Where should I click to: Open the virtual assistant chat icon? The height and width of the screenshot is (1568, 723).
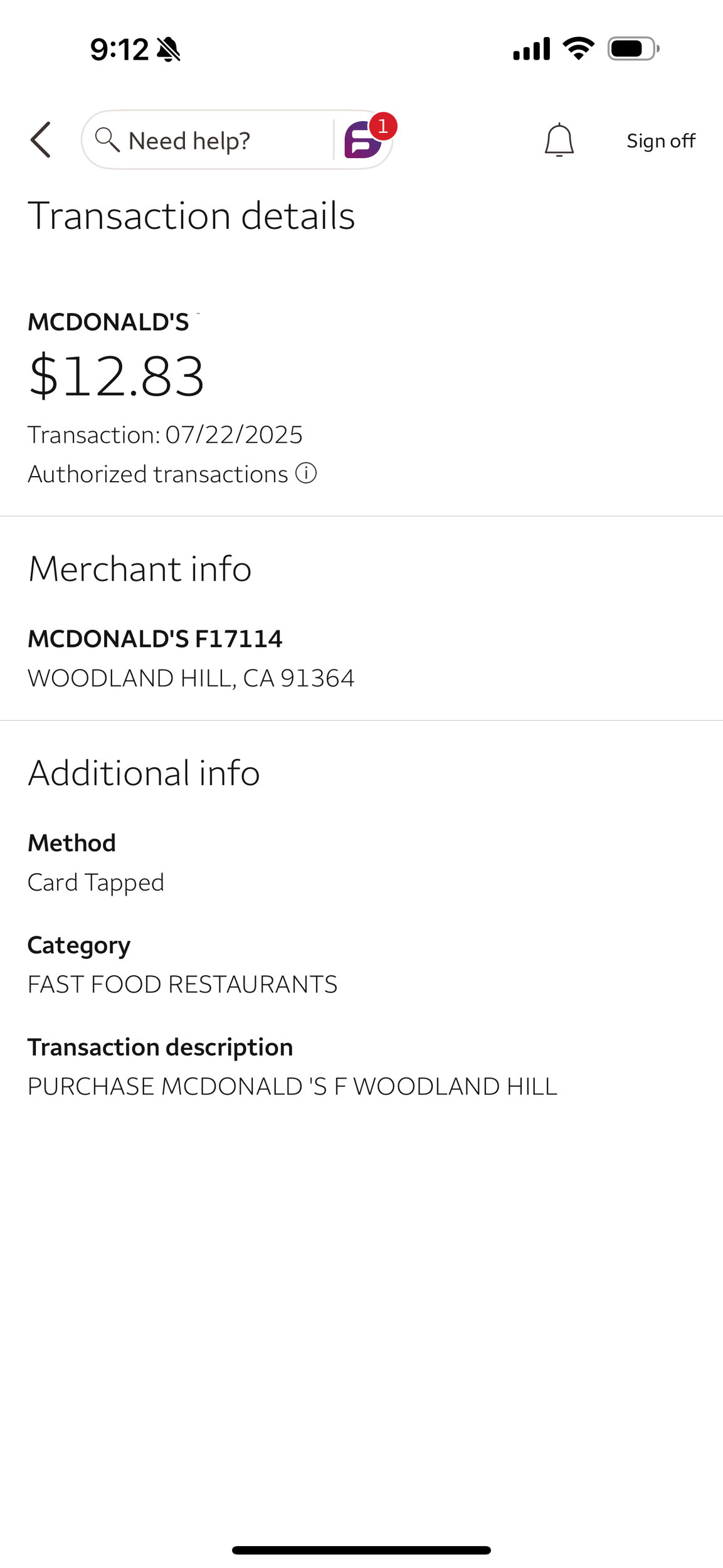click(x=363, y=140)
